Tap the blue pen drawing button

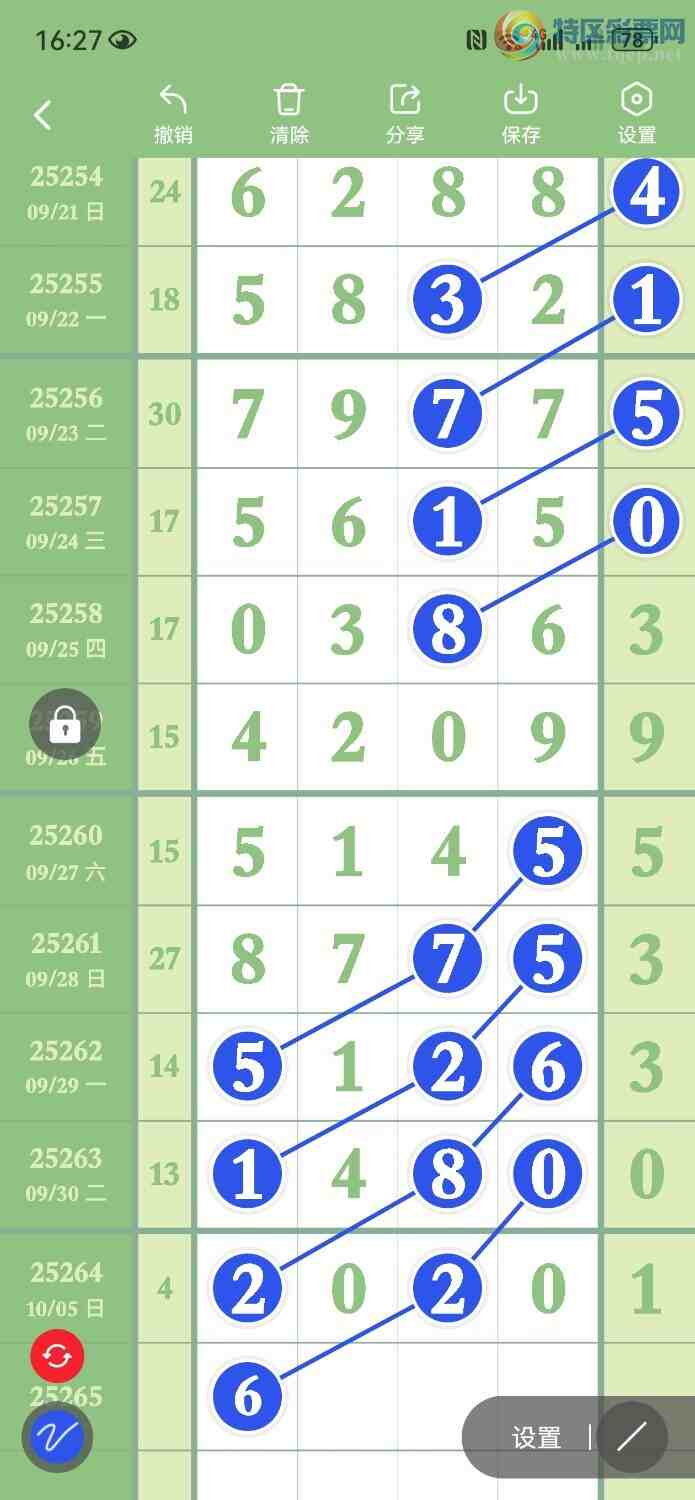pyautogui.click(x=57, y=1438)
